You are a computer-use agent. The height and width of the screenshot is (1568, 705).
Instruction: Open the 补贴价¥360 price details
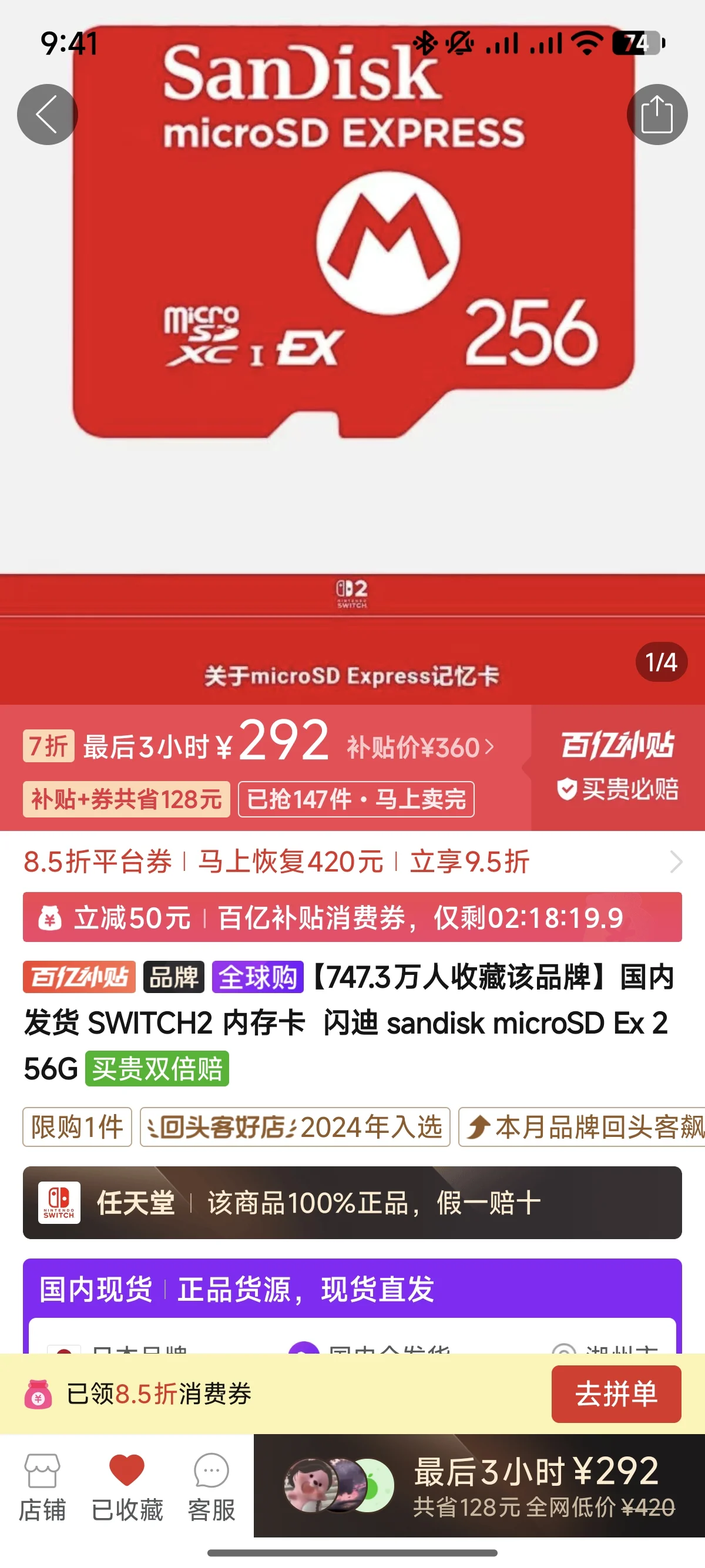[420, 747]
